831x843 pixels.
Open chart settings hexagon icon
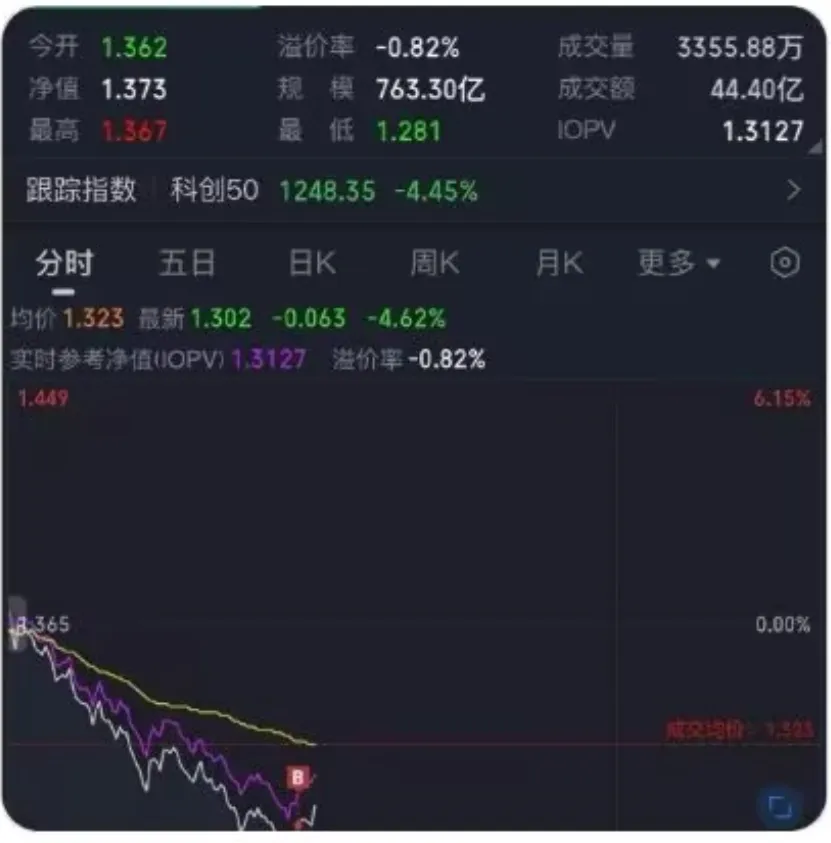[786, 263]
